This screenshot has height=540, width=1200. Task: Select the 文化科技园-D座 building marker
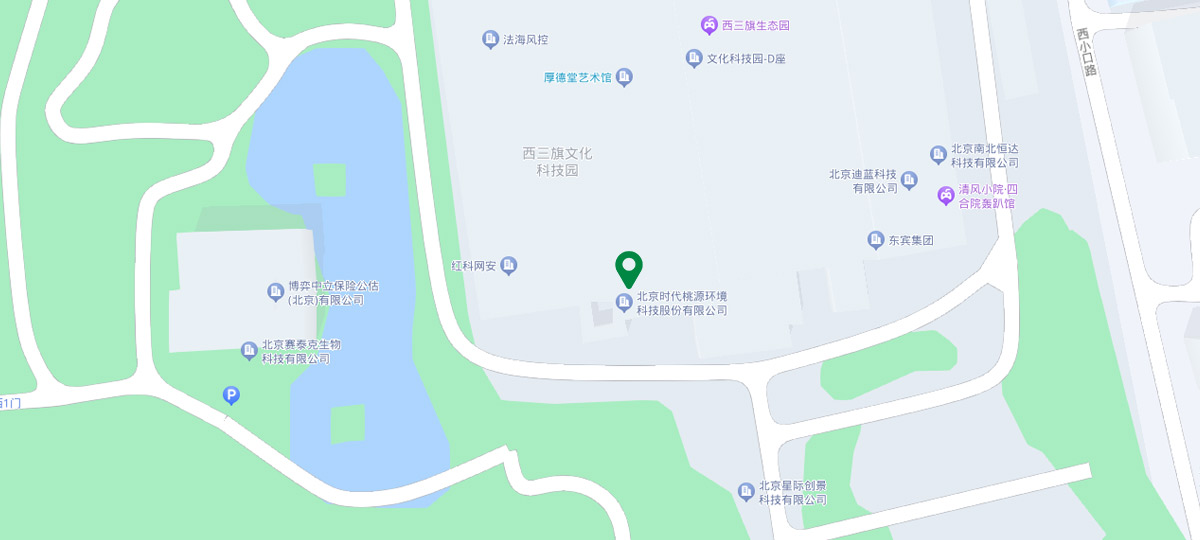point(694,59)
